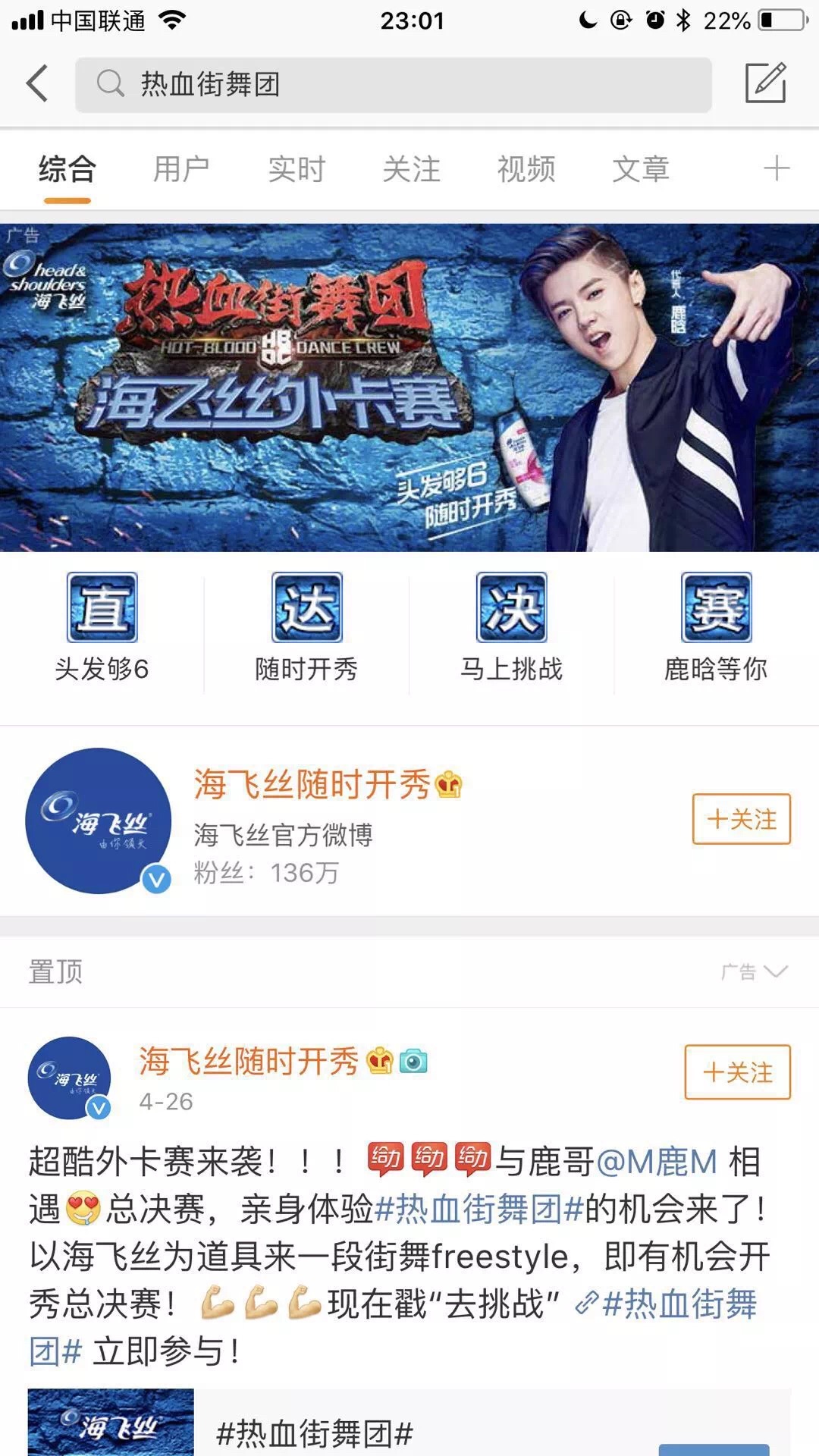Compose a new Weibo post
The width and height of the screenshot is (819, 1456).
point(765,83)
